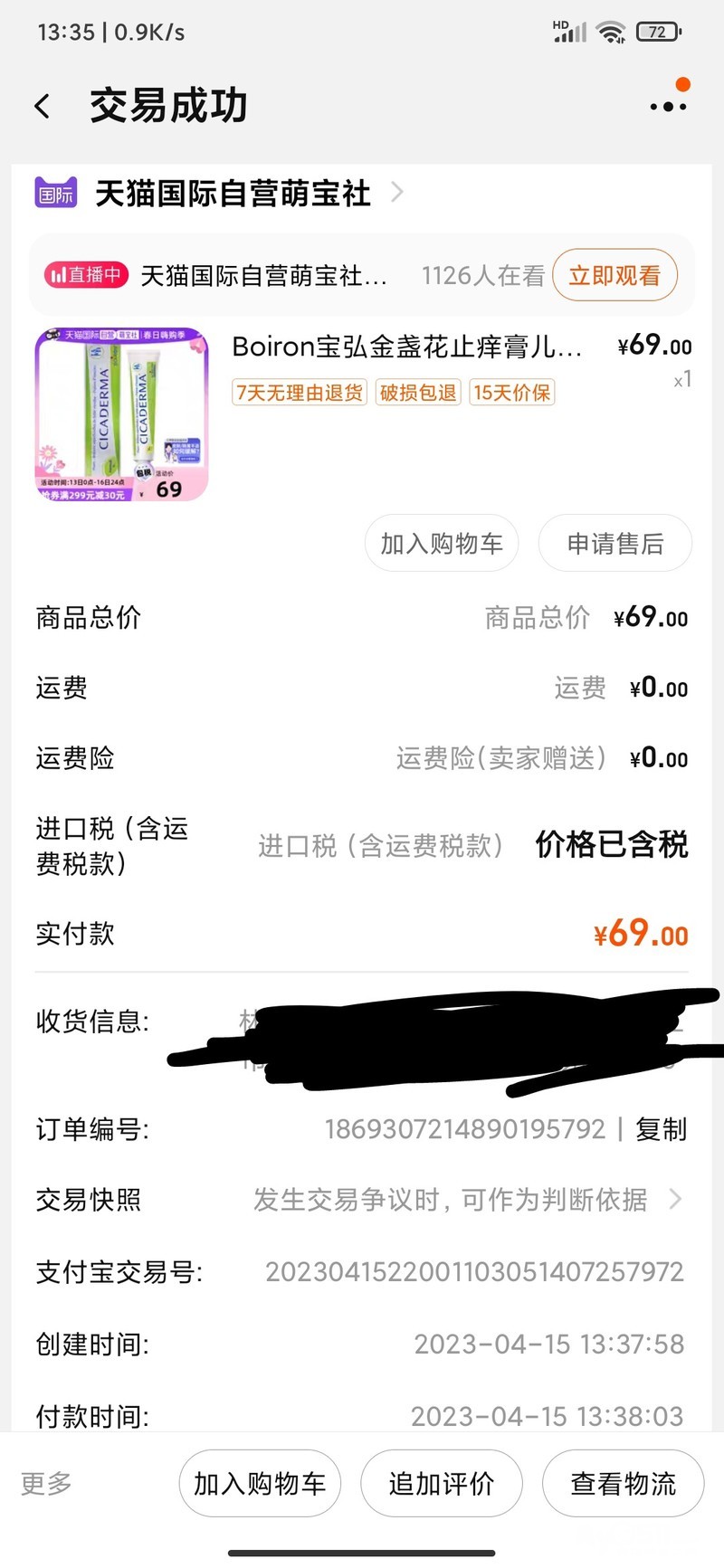Apply for after-sales with 申请售后

(615, 544)
